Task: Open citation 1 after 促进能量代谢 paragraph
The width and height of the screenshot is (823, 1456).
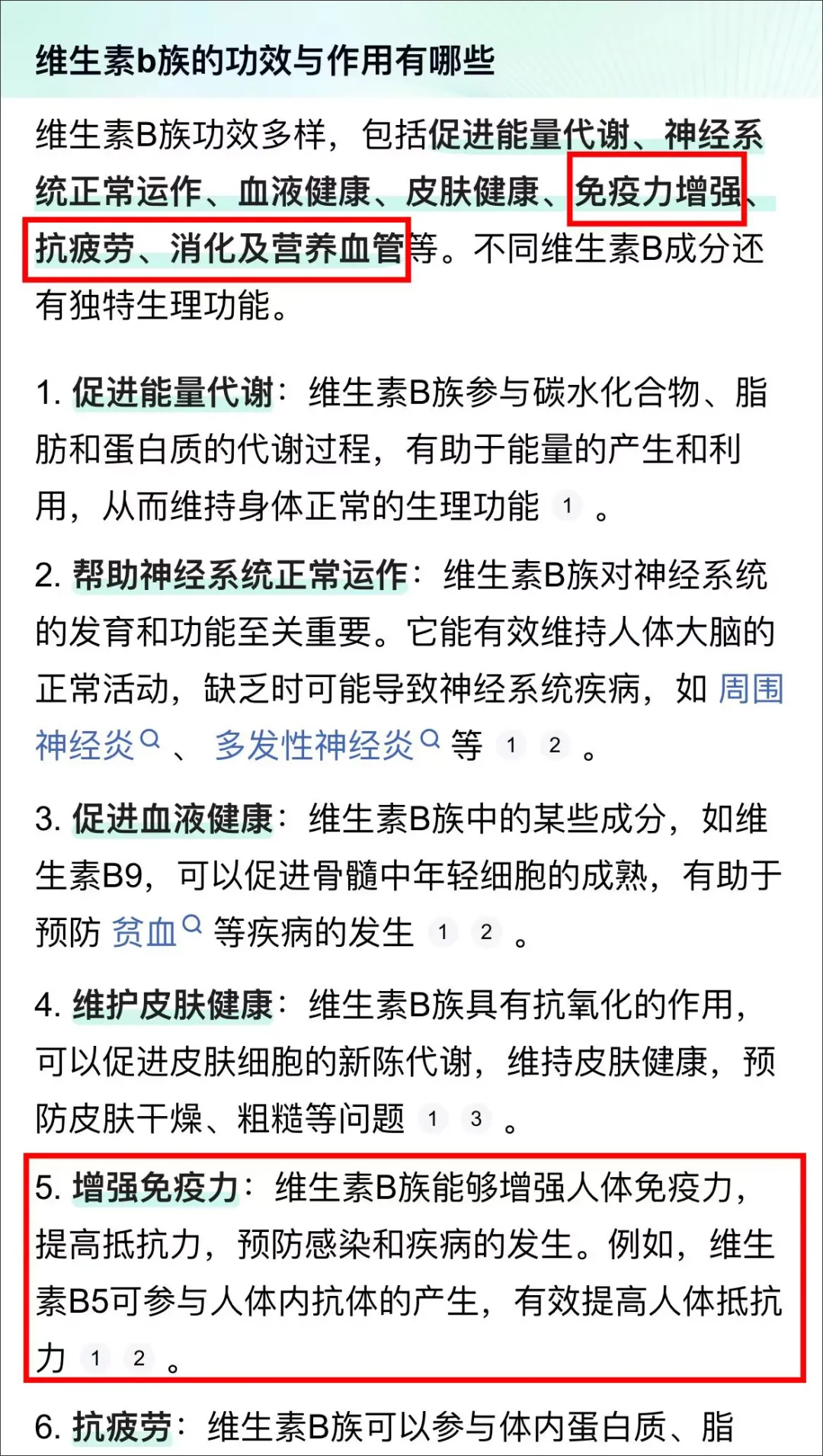Action: (567, 505)
